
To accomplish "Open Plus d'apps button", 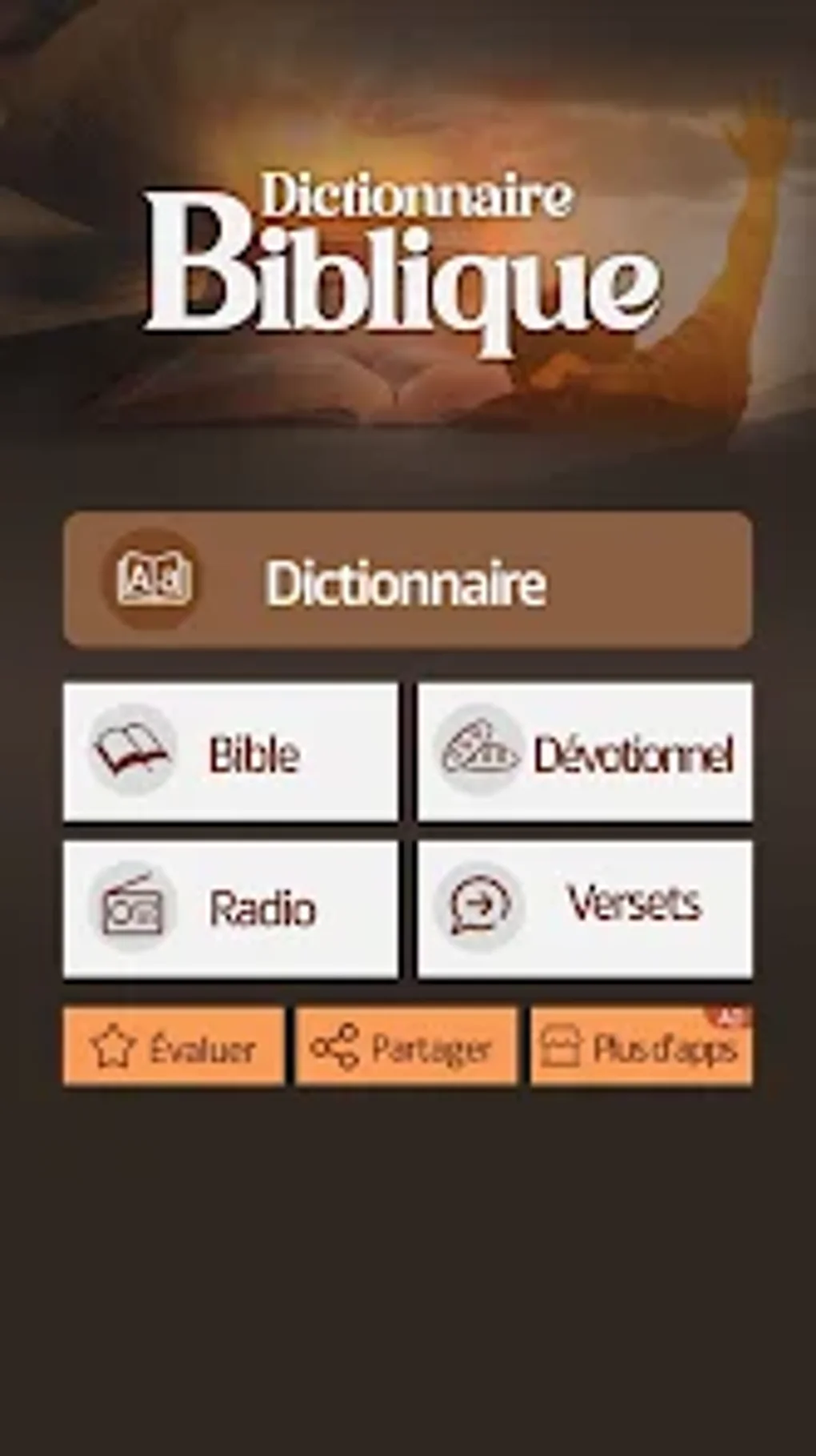I will point(642,1047).
